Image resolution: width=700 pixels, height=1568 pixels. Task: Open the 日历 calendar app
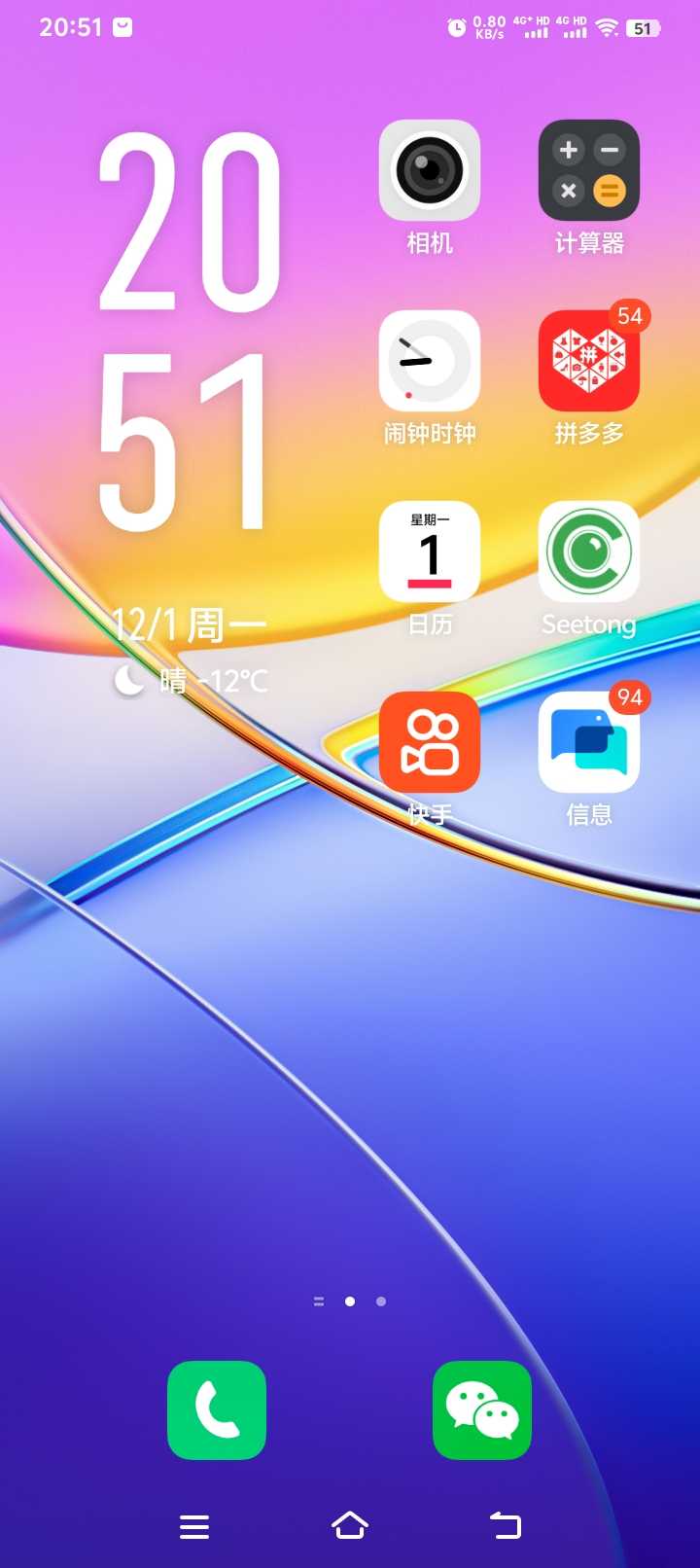[429, 552]
